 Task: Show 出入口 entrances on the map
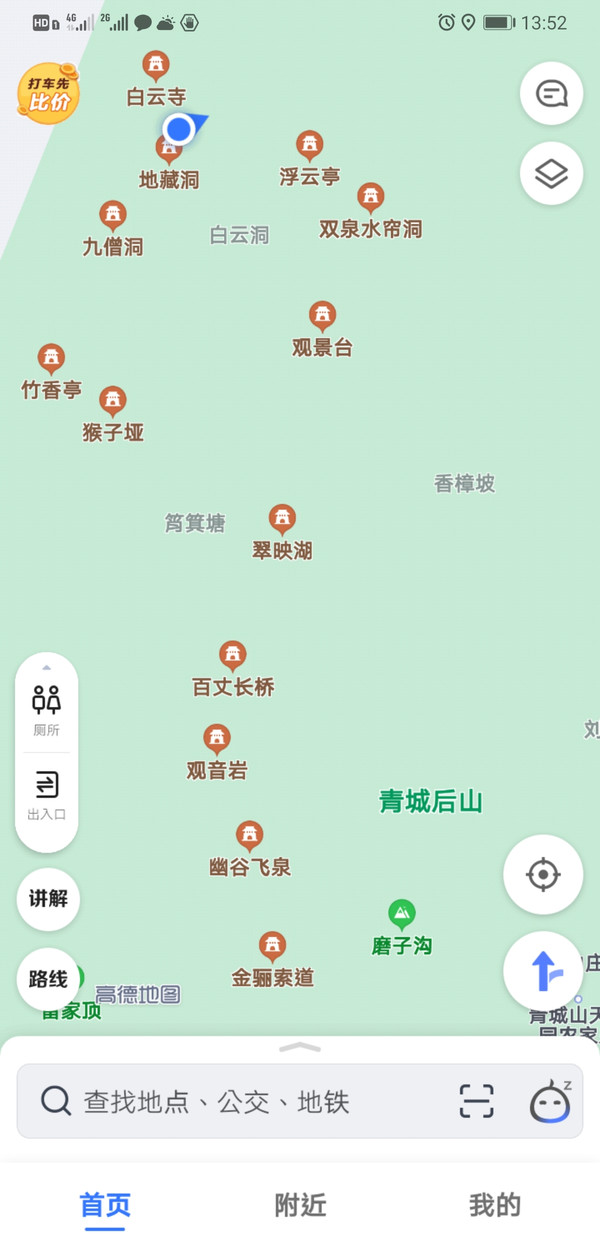[47, 794]
